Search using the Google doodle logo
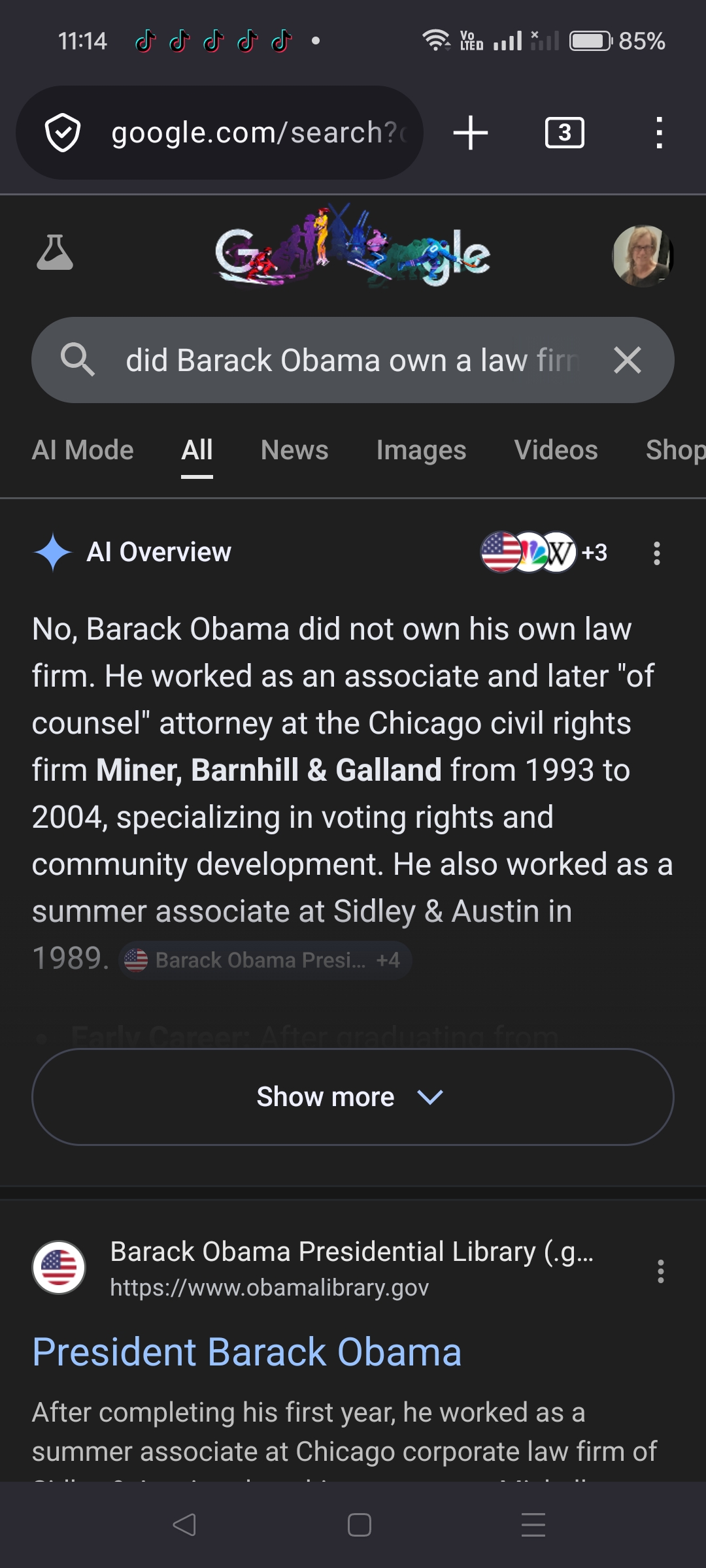This screenshot has width=706, height=1568. click(x=353, y=252)
